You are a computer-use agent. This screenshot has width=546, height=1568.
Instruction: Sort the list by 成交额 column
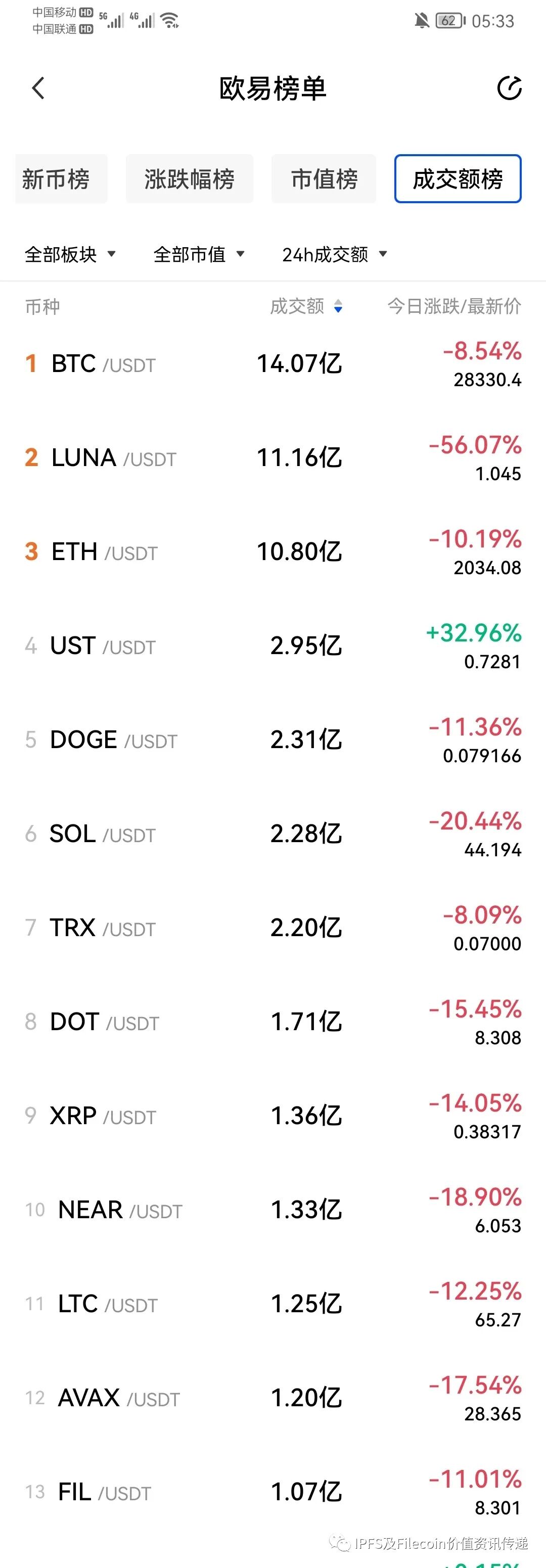(306, 306)
